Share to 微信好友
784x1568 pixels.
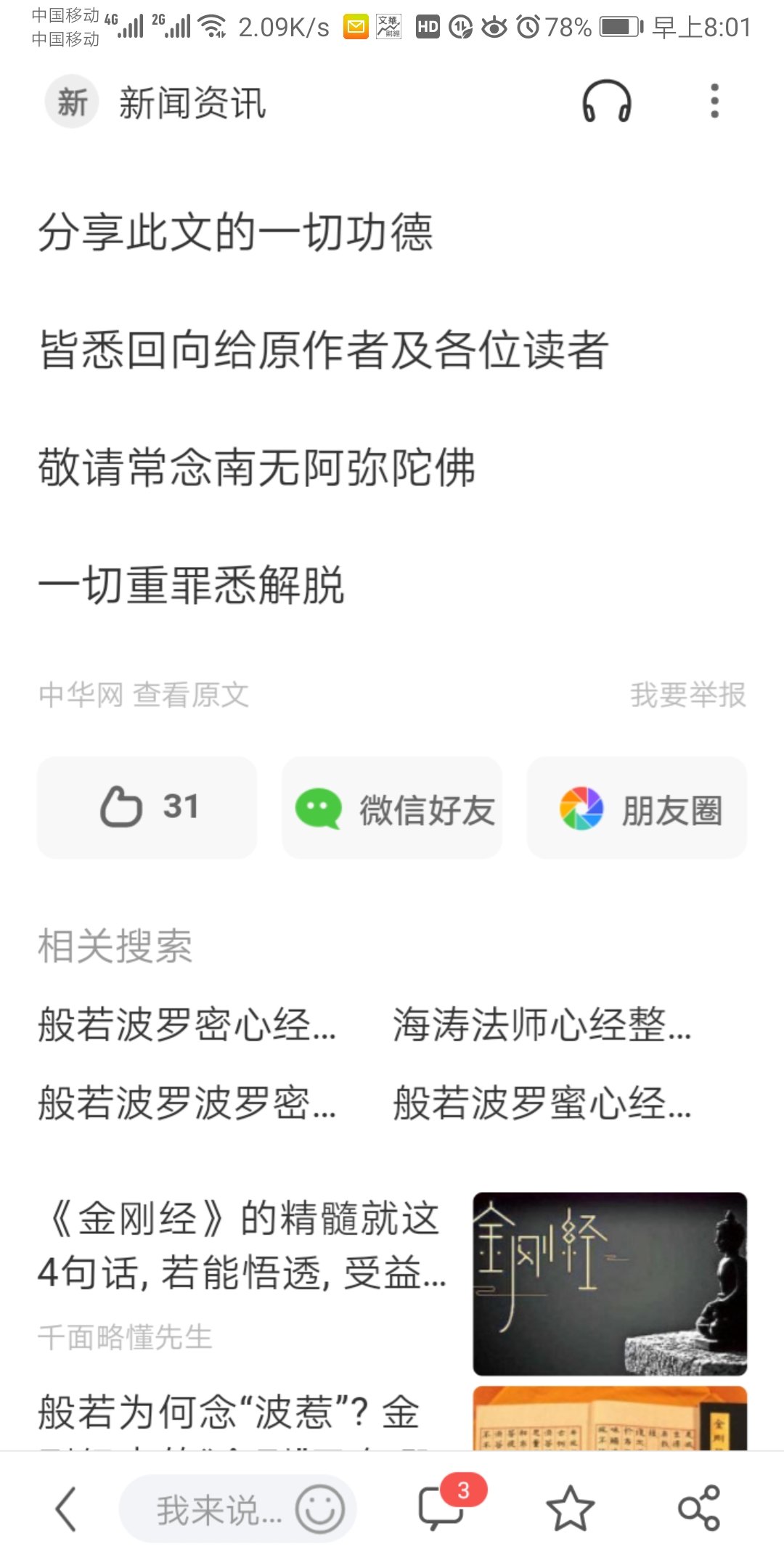(392, 809)
